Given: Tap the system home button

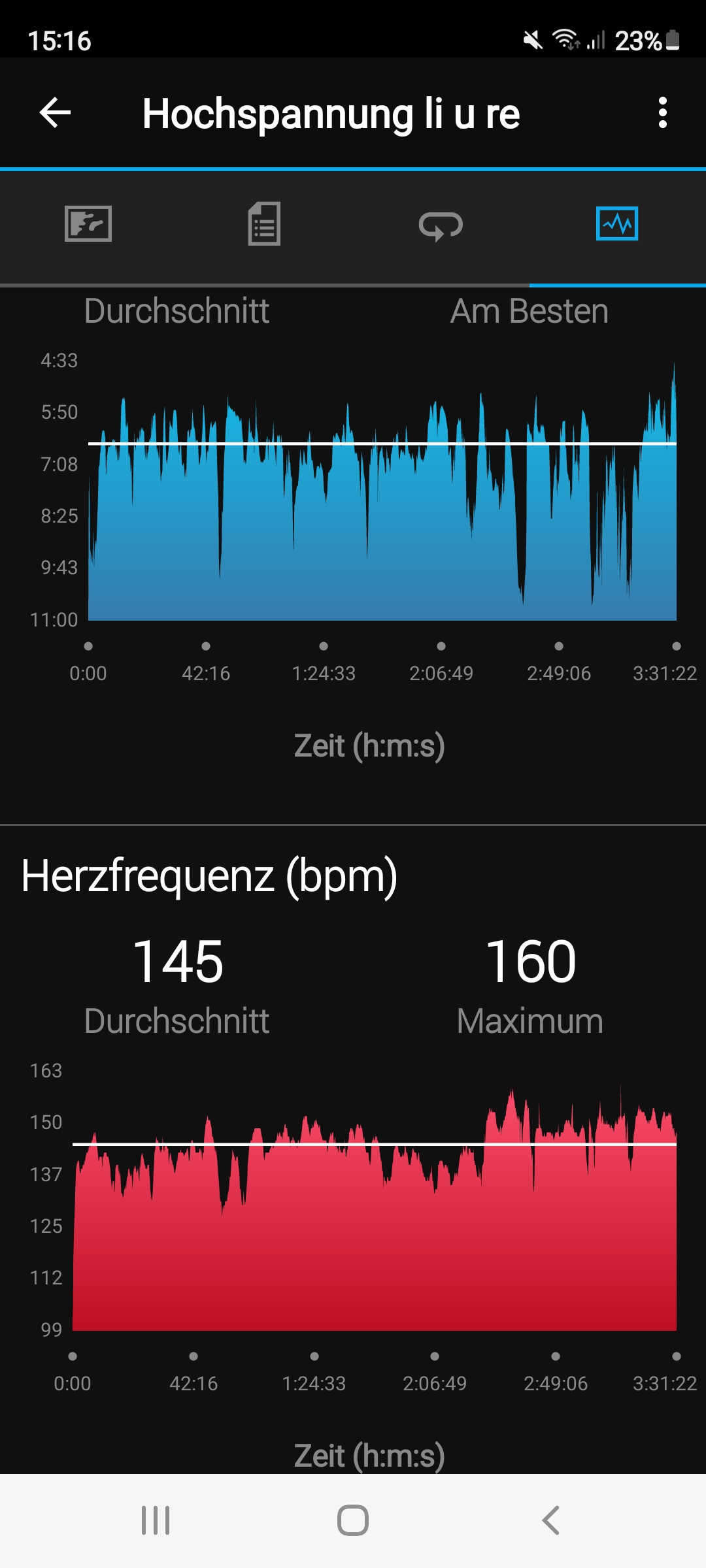Looking at the screenshot, I should (x=353, y=1520).
